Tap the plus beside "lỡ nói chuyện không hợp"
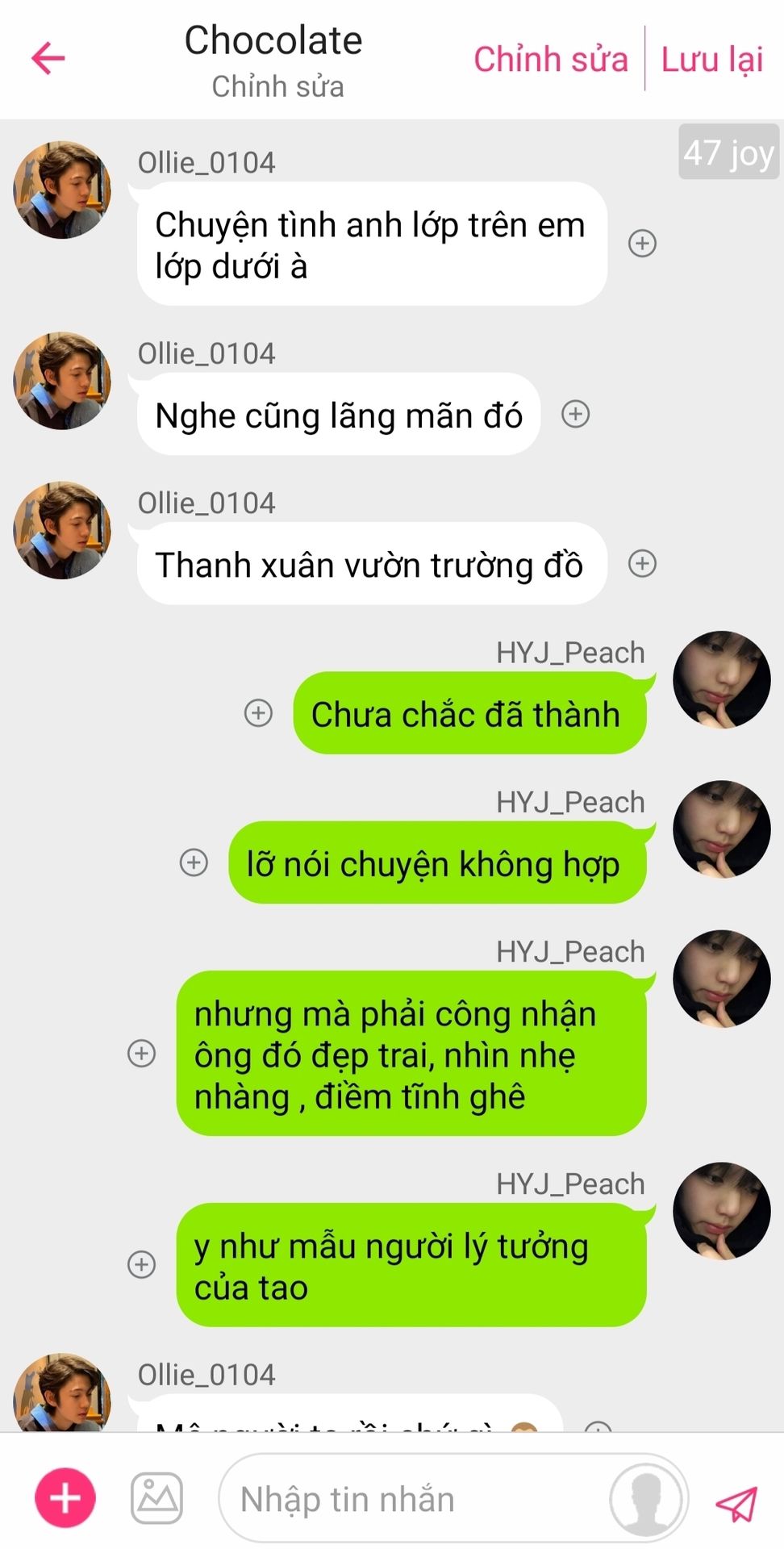 tap(194, 862)
